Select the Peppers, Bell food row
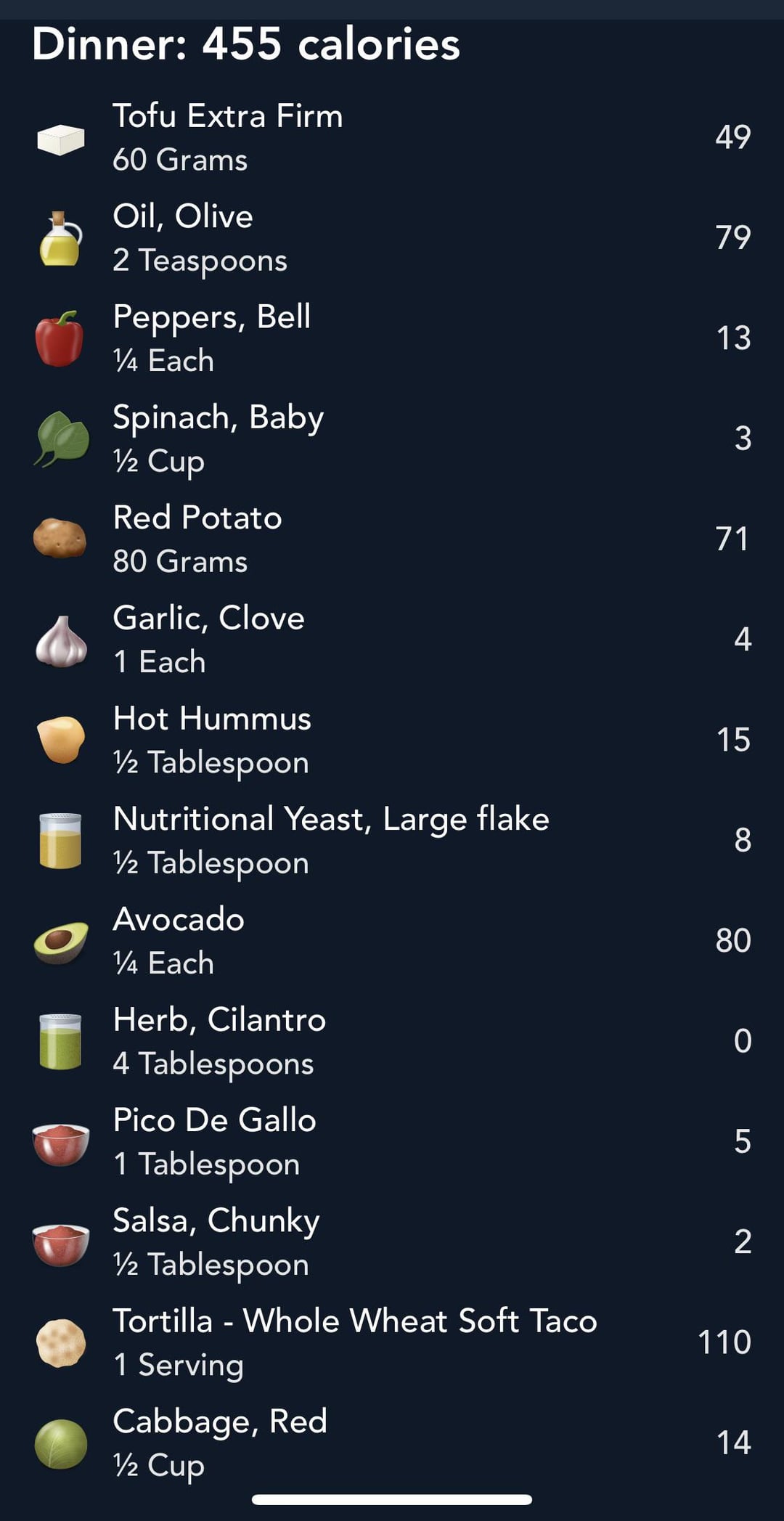The image size is (784, 1521). [x=392, y=338]
